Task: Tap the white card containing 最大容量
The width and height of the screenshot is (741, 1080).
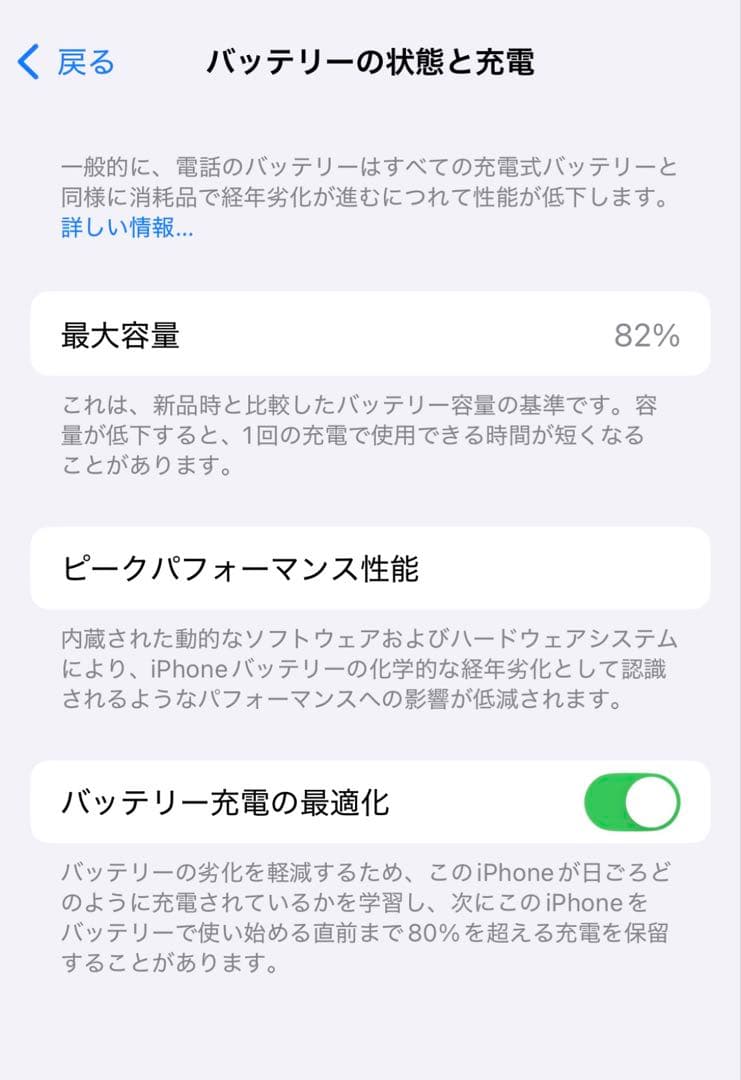Action: point(370,335)
